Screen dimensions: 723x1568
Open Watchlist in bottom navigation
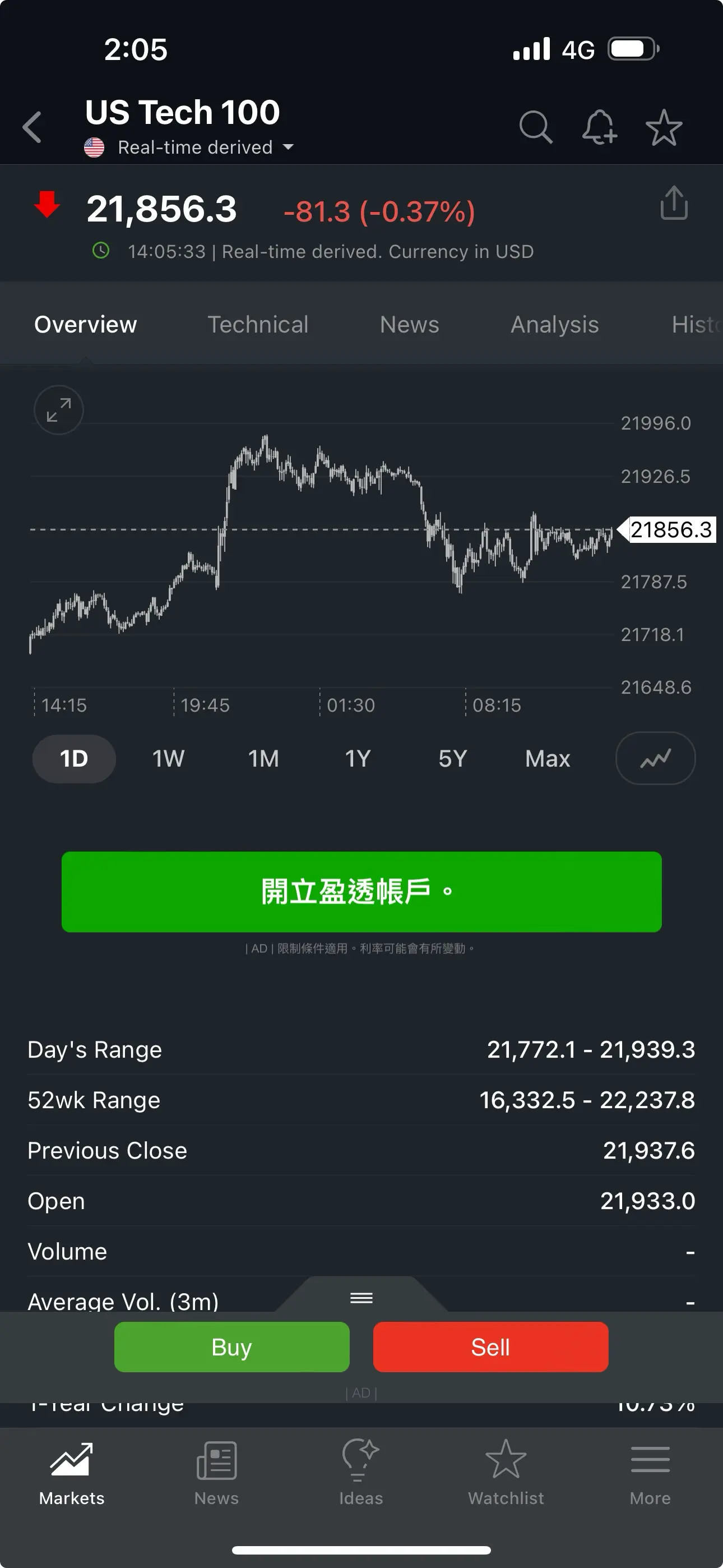point(506,1472)
